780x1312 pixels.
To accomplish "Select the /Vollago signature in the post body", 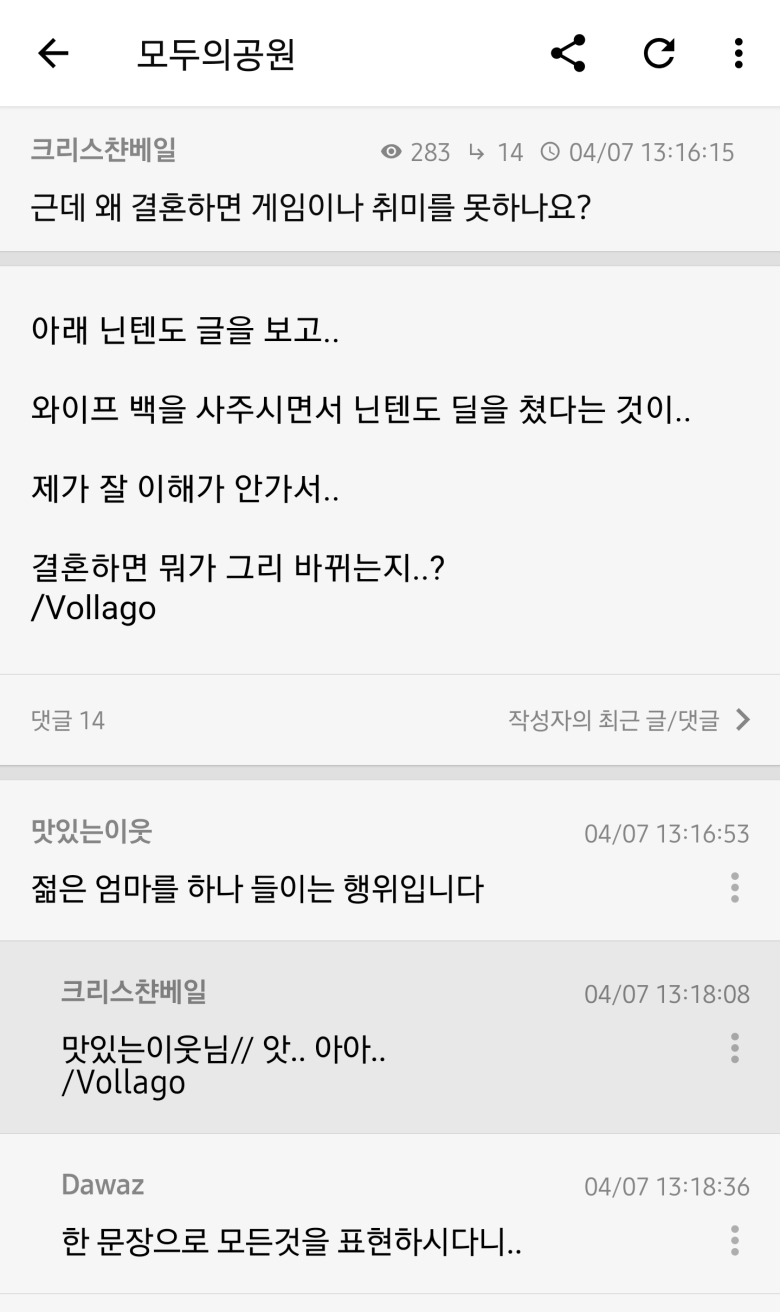I will coord(91,607).
